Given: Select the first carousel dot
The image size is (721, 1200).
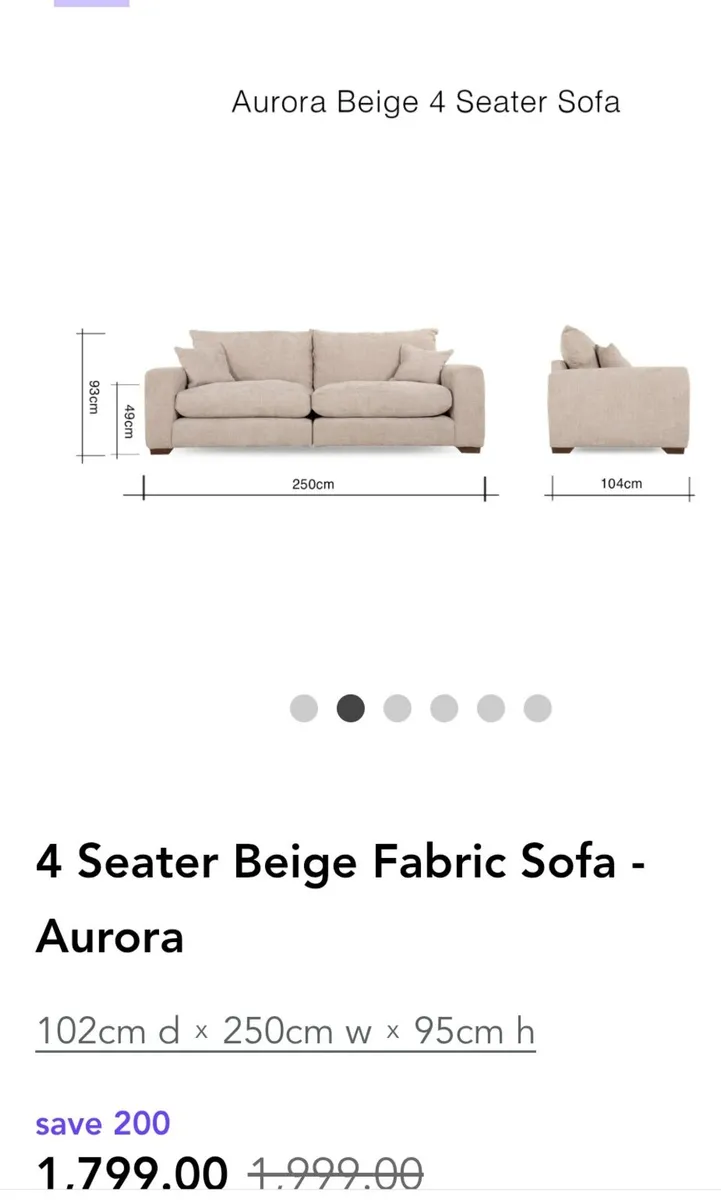Looking at the screenshot, I should coord(305,707).
